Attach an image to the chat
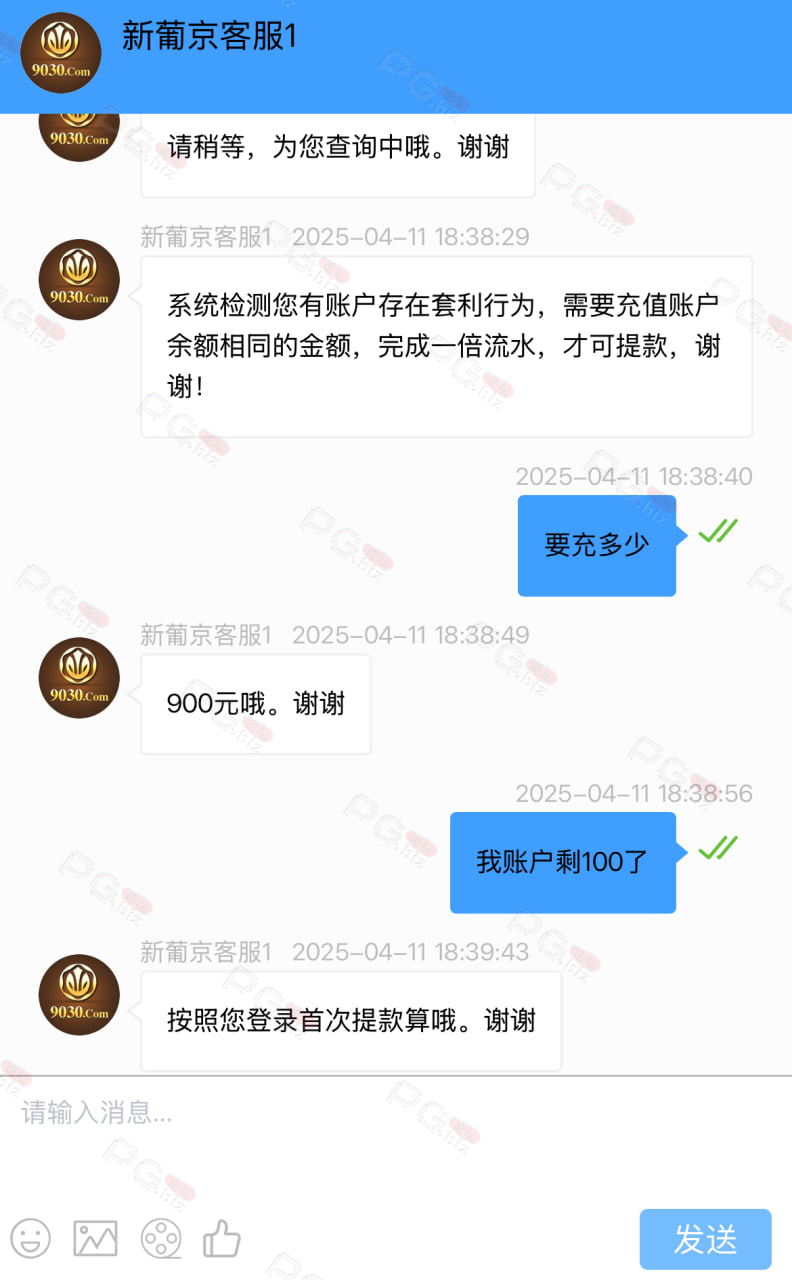The image size is (792, 1280). coord(95,1239)
